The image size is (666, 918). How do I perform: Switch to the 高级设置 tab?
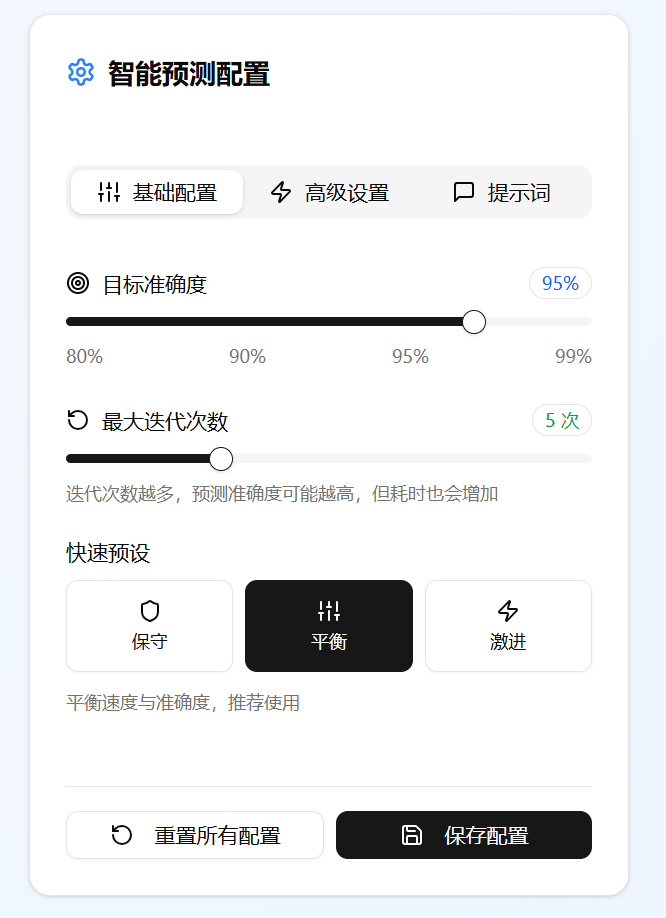(x=330, y=192)
